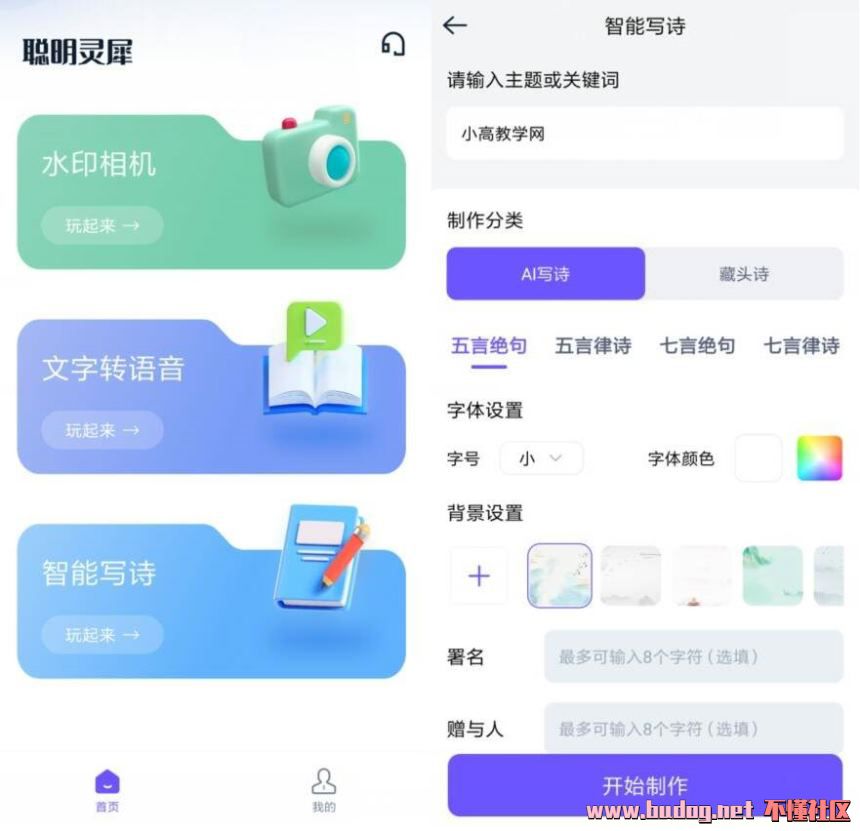Choose the 七言绝句 tab
860x831 pixels.
coord(697,346)
